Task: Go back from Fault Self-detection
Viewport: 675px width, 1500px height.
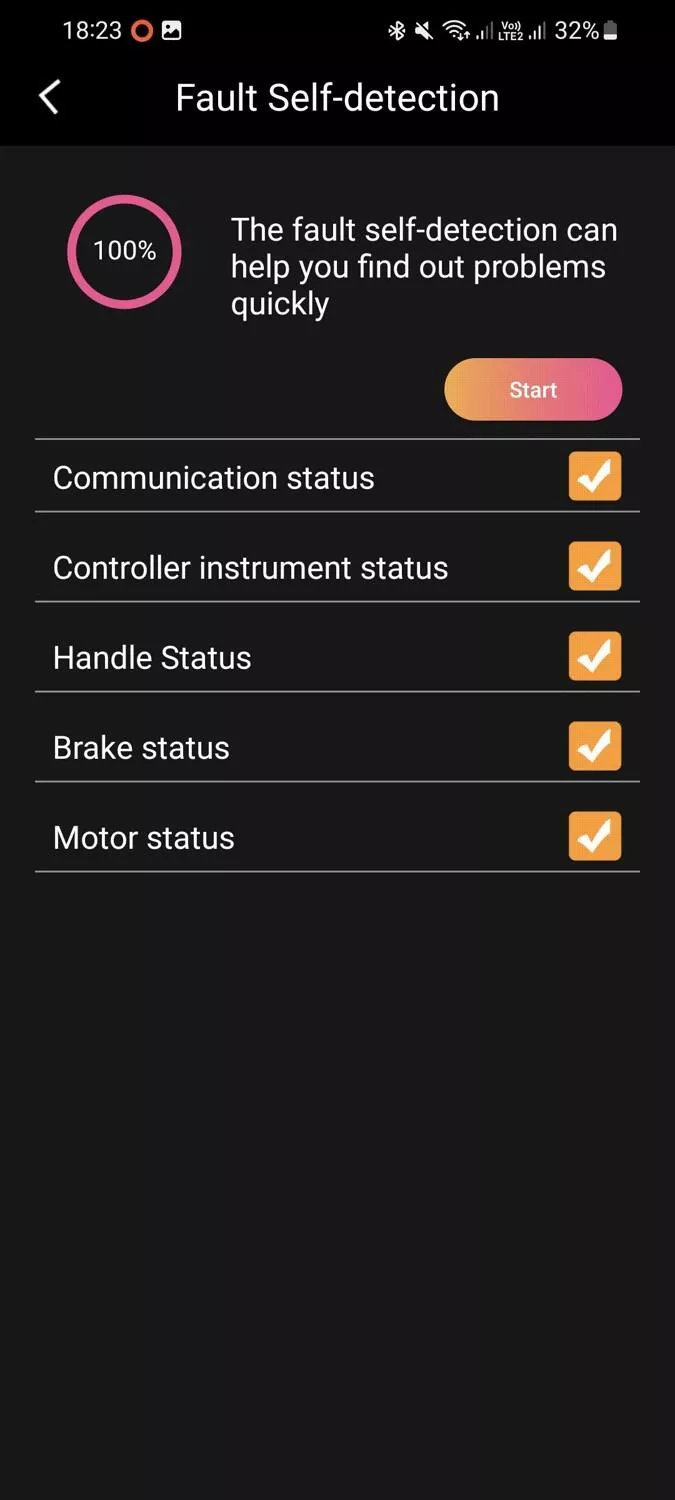Action: (49, 97)
